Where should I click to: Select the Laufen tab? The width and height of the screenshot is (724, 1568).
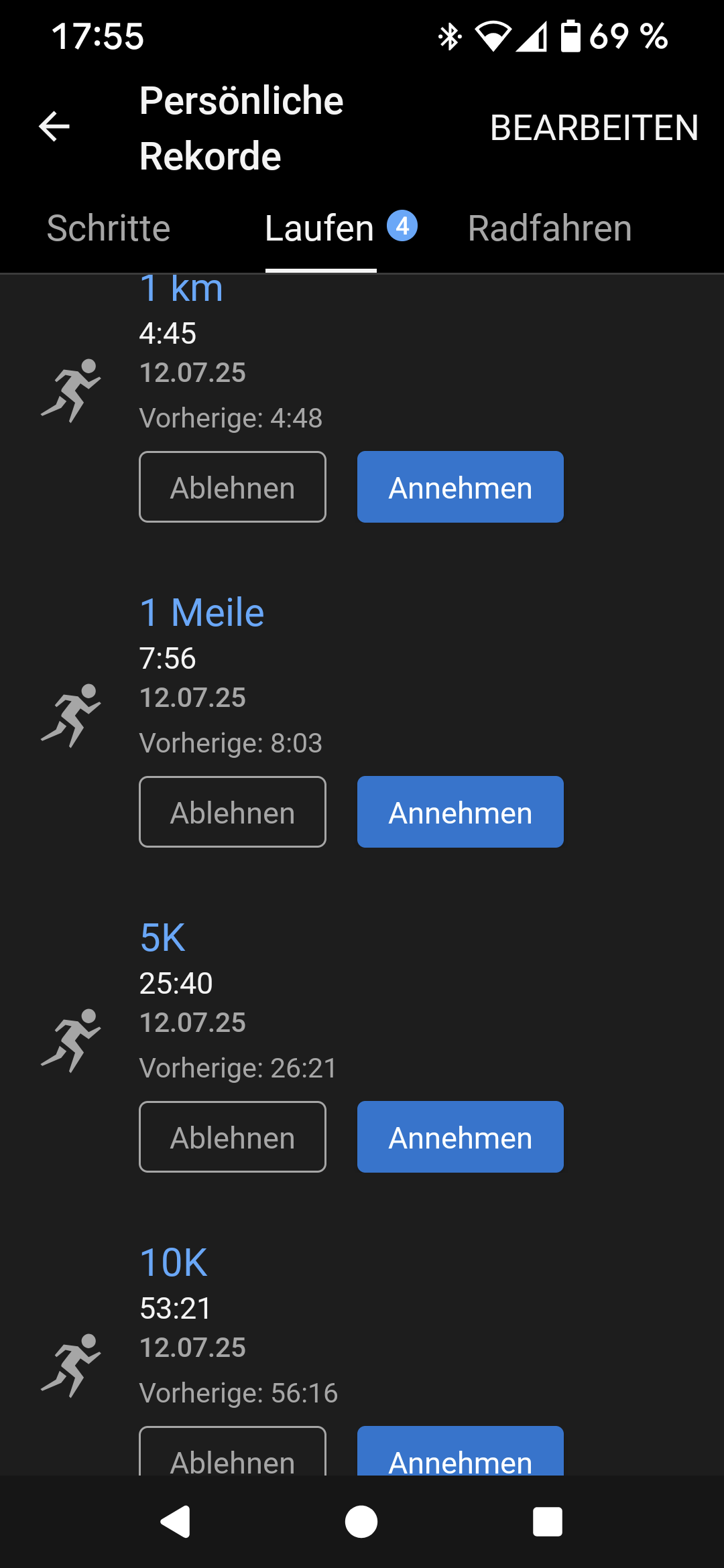point(341,228)
